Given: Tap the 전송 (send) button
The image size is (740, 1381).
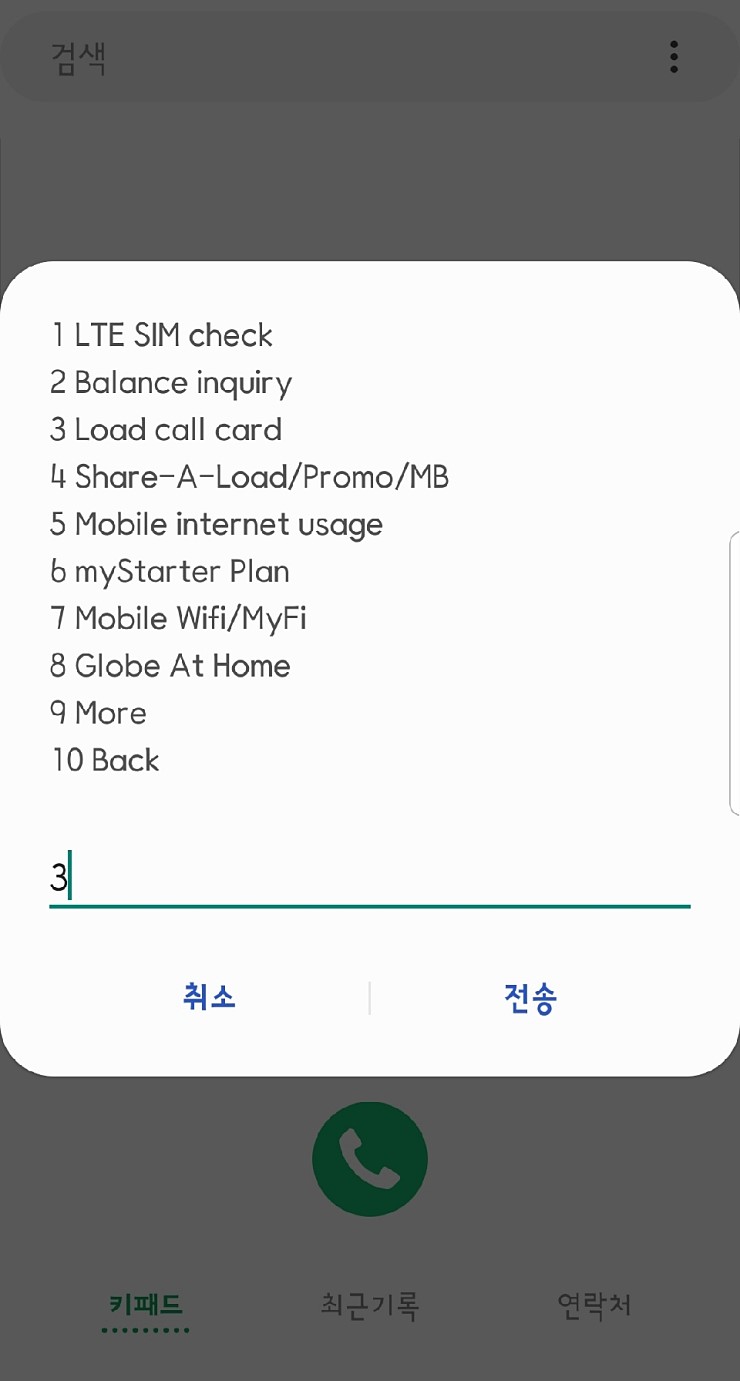Looking at the screenshot, I should 530,998.
